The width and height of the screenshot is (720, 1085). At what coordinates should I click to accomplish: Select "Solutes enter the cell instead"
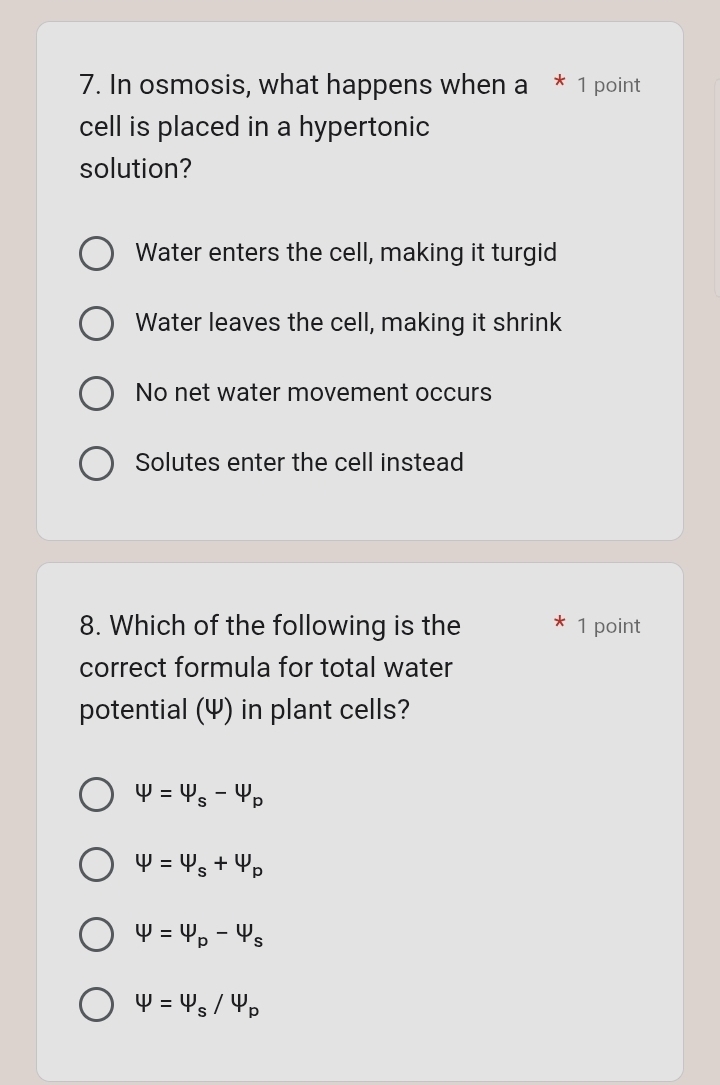97,463
